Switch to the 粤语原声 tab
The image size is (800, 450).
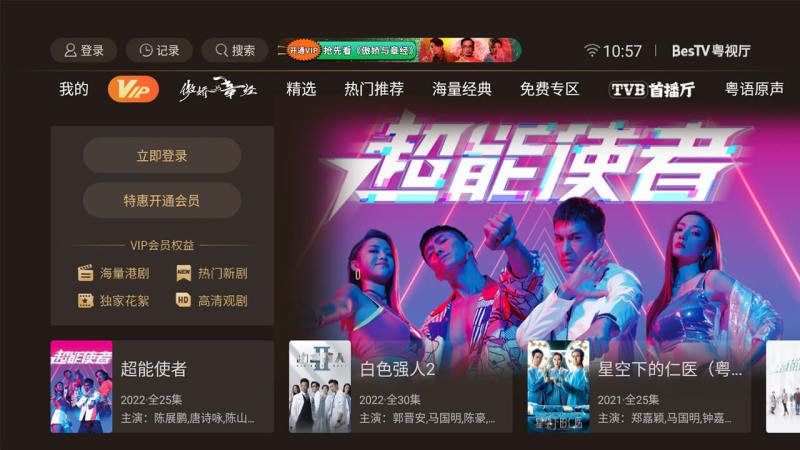[754, 89]
